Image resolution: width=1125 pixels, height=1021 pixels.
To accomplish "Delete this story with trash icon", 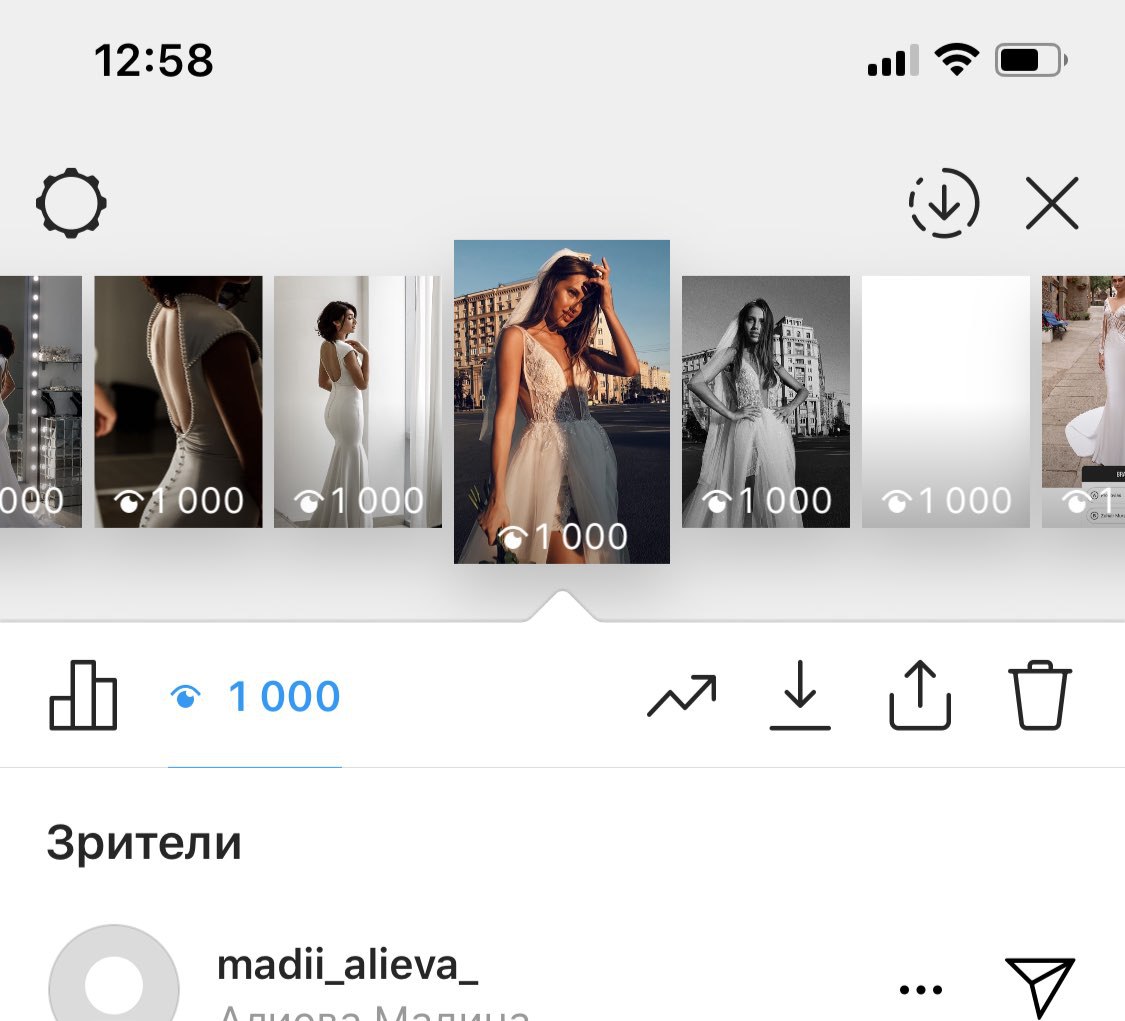I will [1040, 696].
